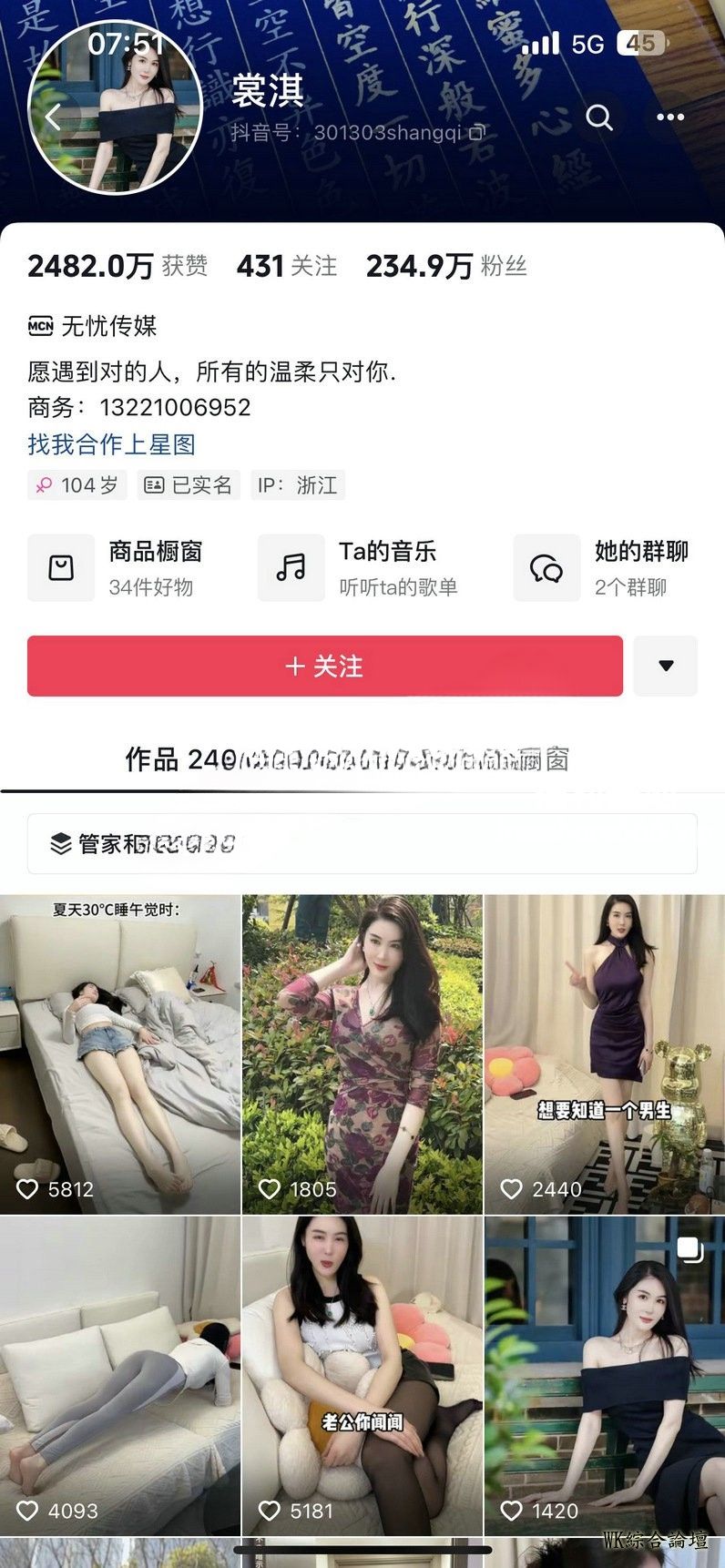Follow this account with + 关注
725x1568 pixels.
click(x=324, y=666)
